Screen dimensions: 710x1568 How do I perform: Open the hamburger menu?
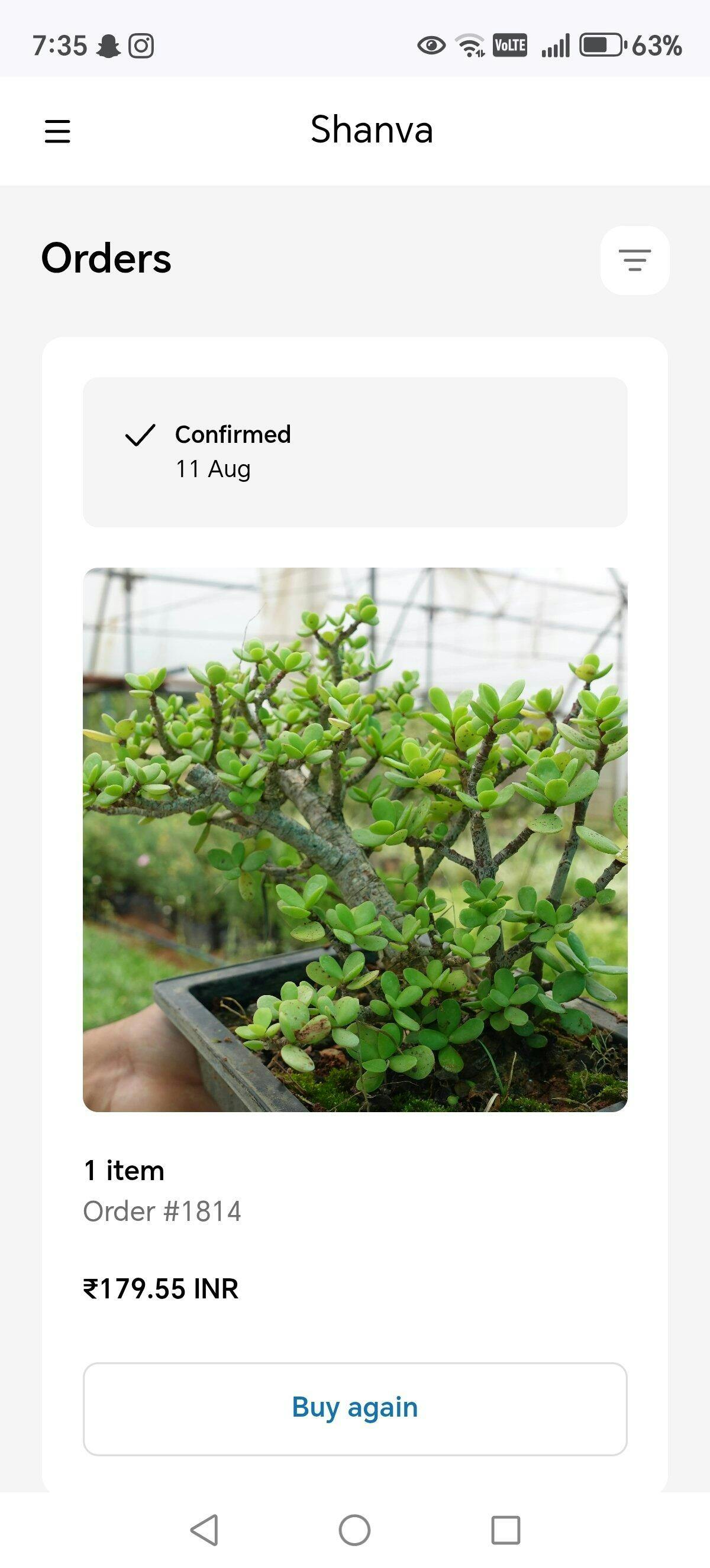click(x=58, y=131)
